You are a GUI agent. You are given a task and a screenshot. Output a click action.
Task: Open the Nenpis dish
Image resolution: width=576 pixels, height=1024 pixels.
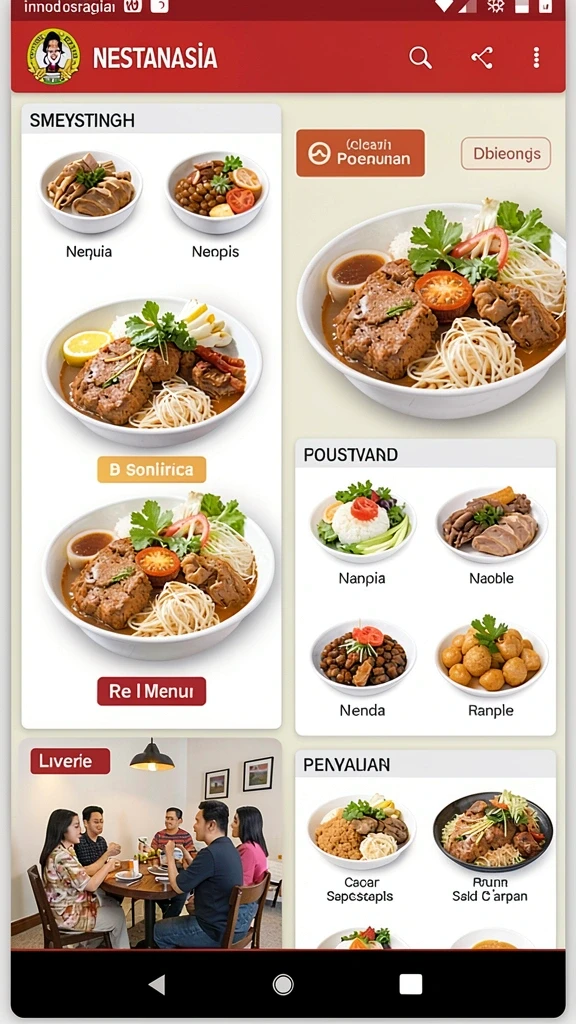(x=216, y=204)
